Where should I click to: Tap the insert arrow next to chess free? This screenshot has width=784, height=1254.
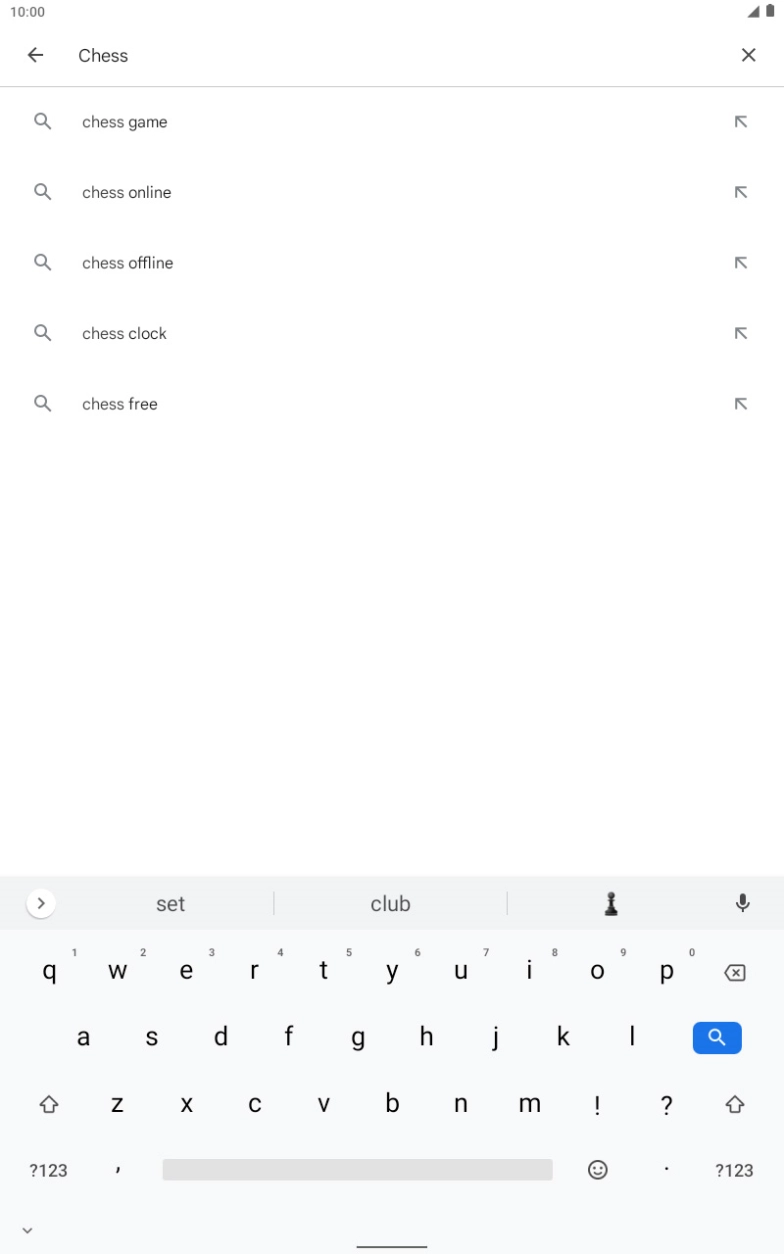pyautogui.click(x=740, y=403)
